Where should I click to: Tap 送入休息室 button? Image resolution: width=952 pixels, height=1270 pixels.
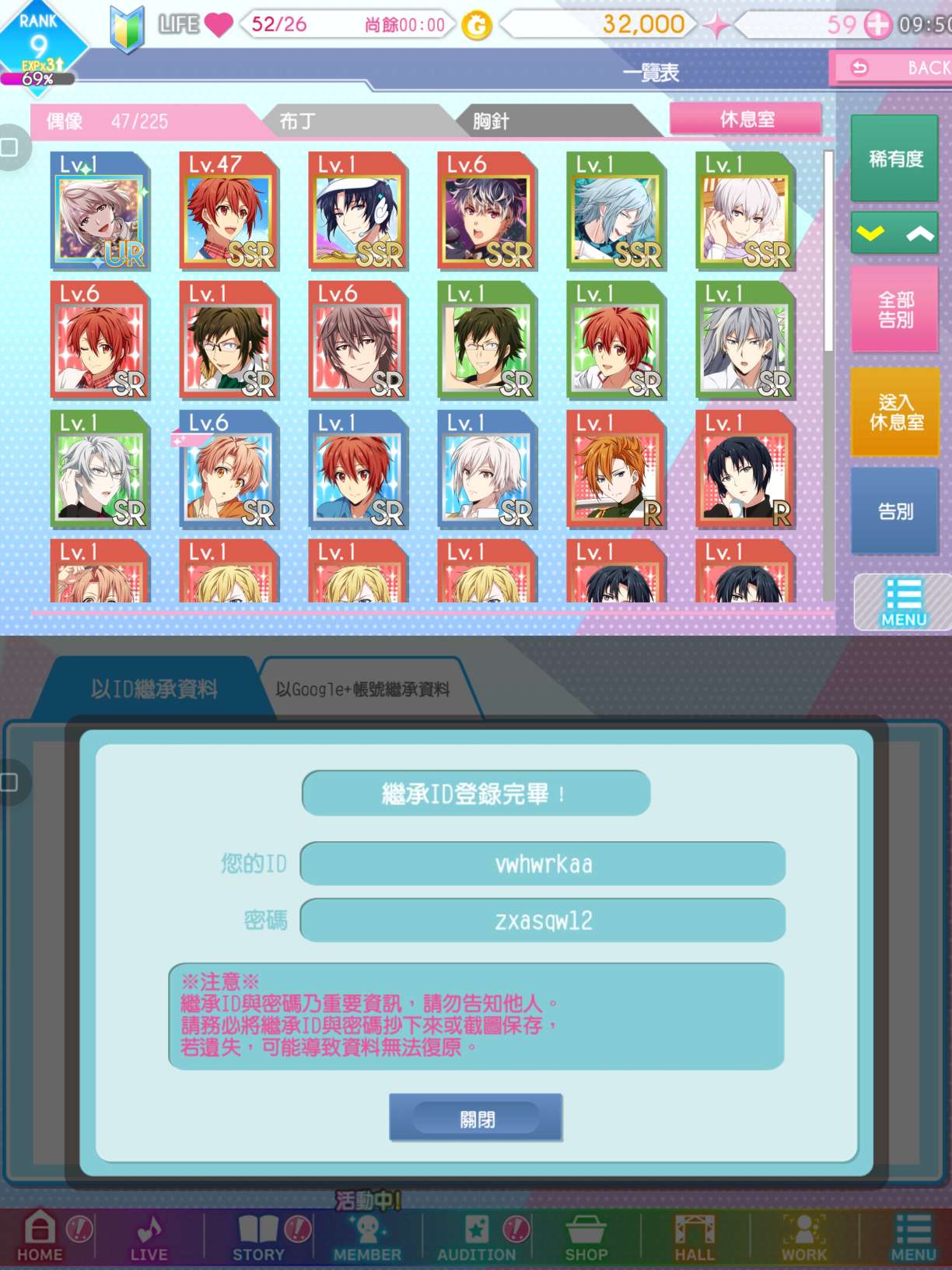(x=894, y=412)
